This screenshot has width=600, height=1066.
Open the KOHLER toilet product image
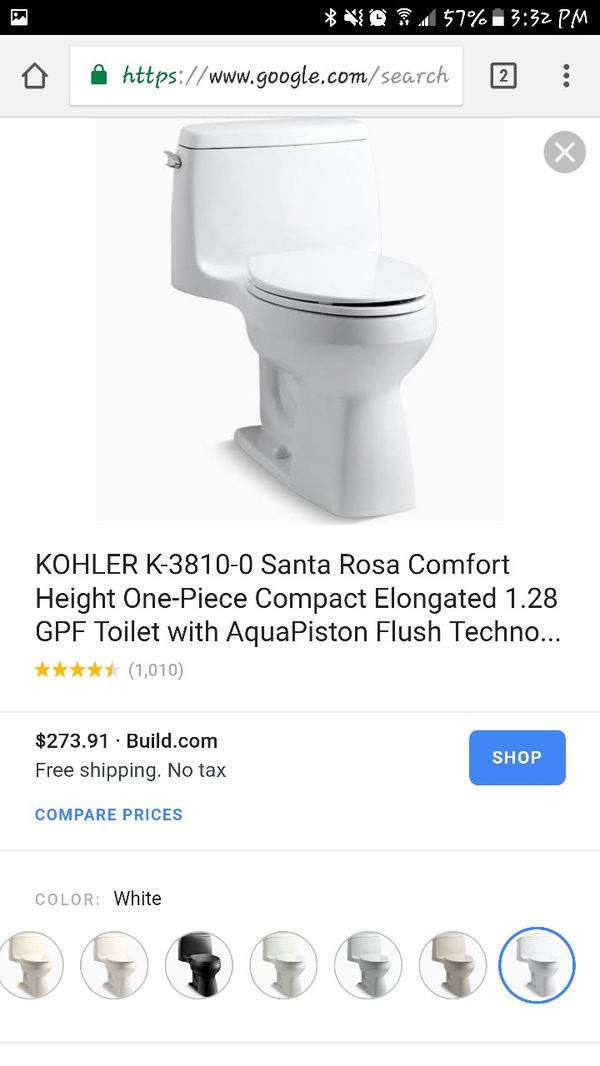300,321
